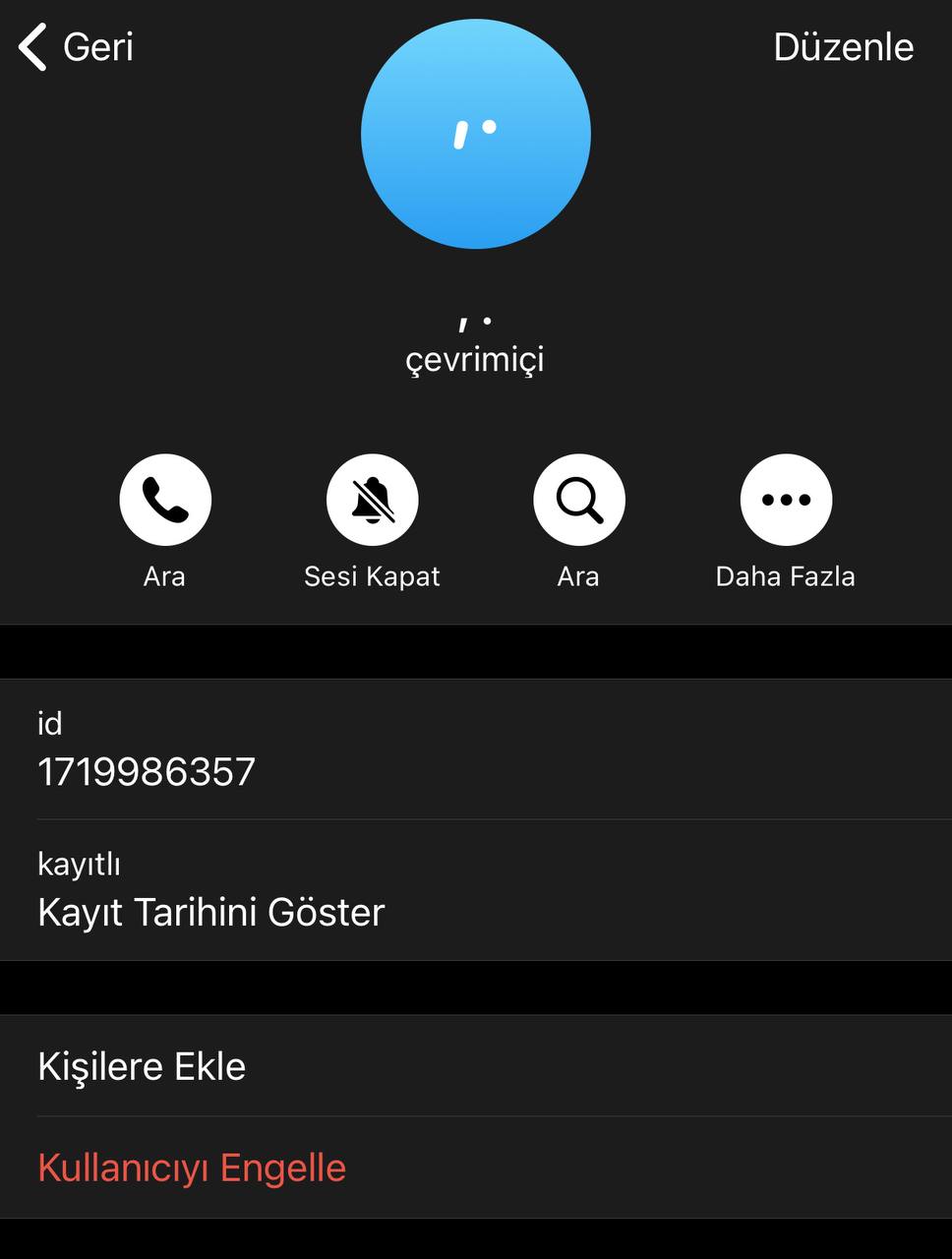Tap the back chevron next to Geri

32,46
